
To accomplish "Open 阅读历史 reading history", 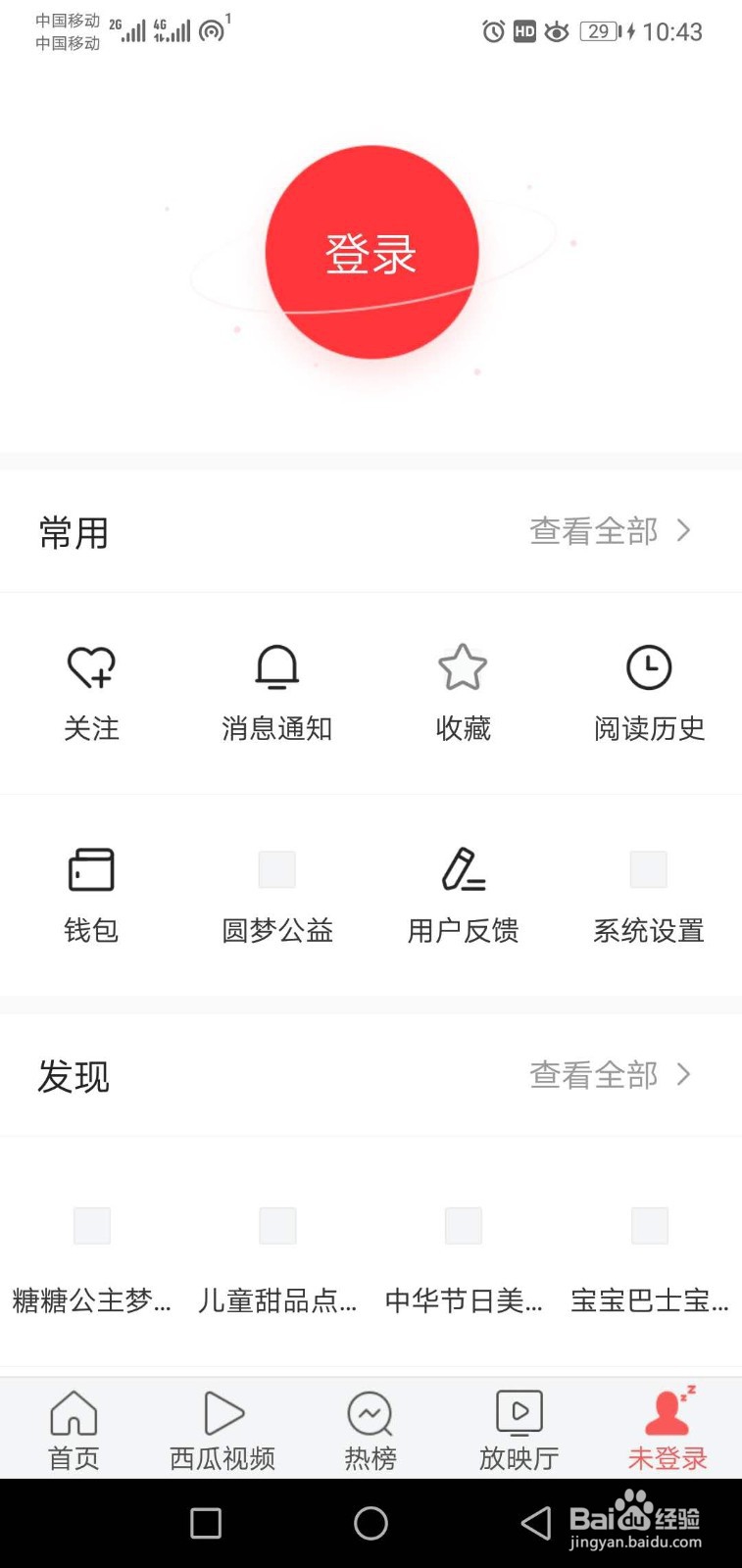I will [649, 692].
